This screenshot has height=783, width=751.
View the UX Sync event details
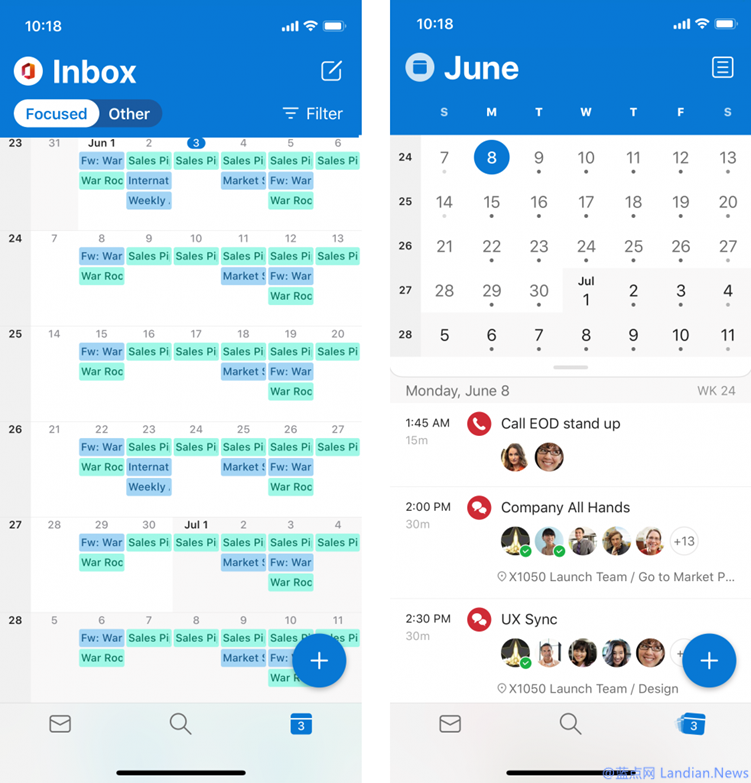point(529,620)
